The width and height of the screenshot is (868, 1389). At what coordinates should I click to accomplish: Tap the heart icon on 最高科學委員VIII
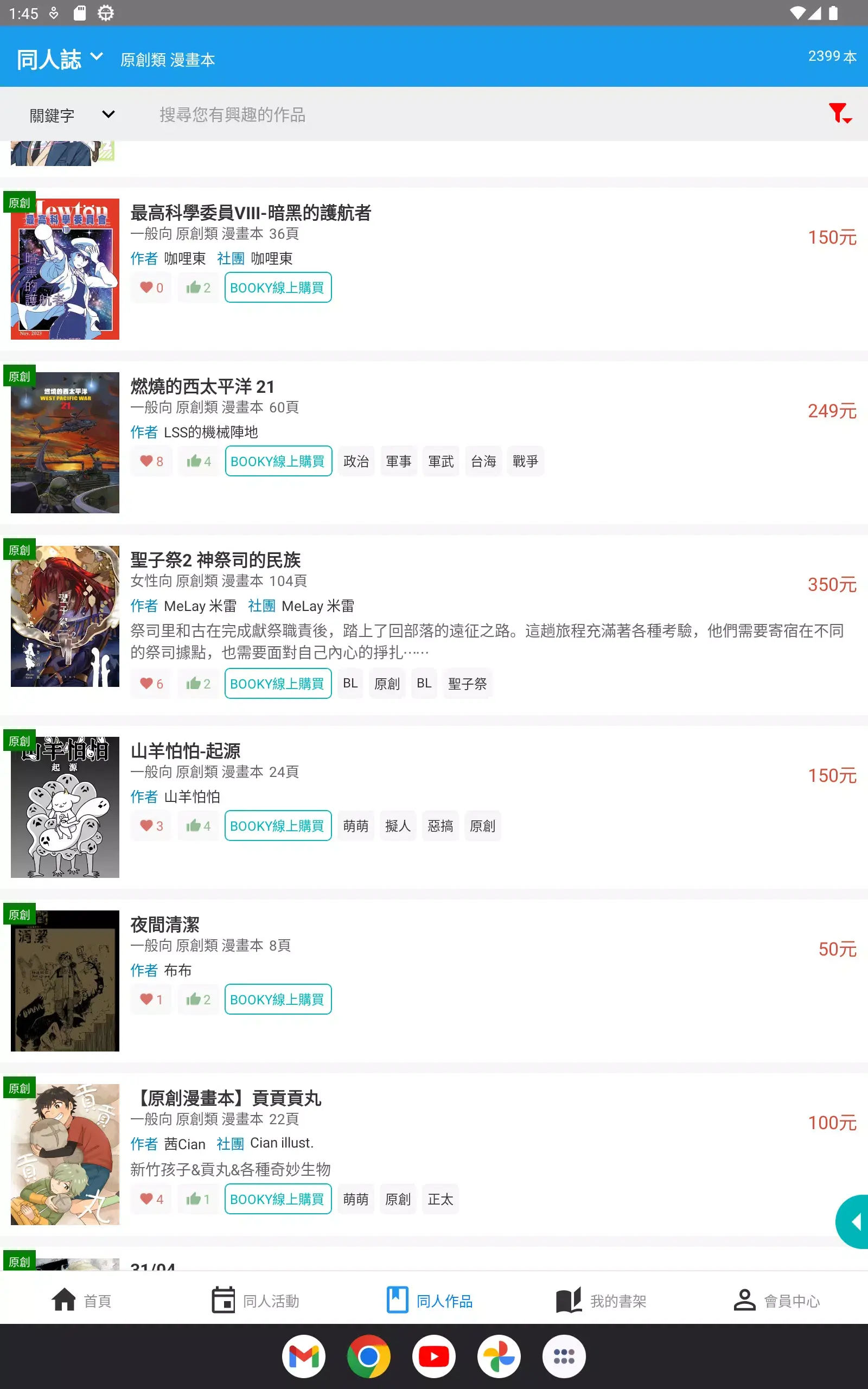[148, 288]
